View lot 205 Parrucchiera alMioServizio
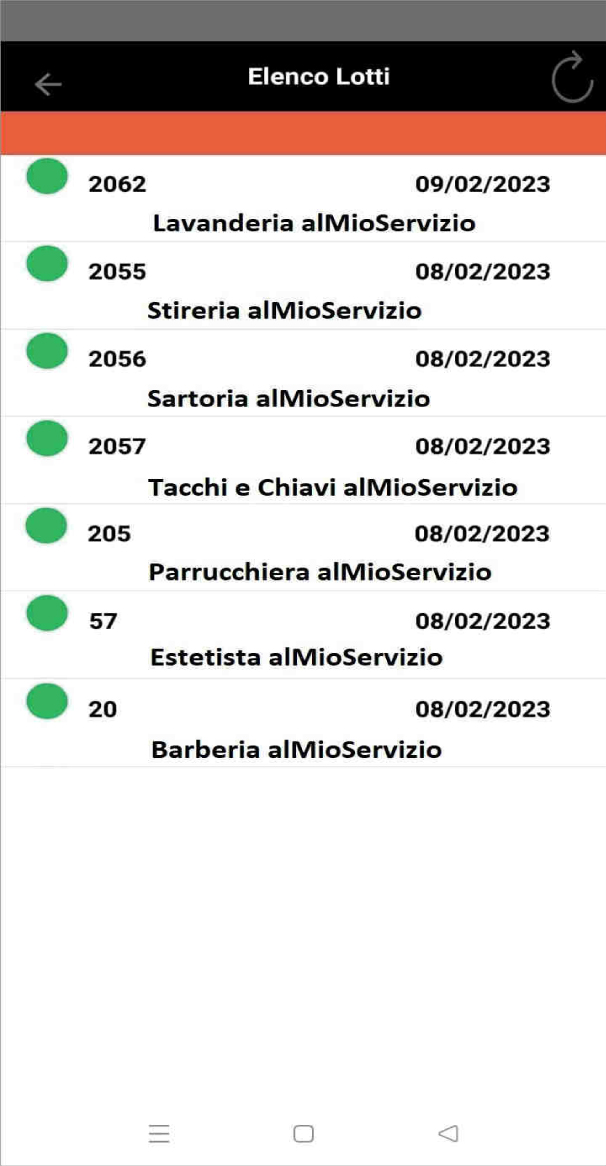606x1166 pixels. coord(303,548)
